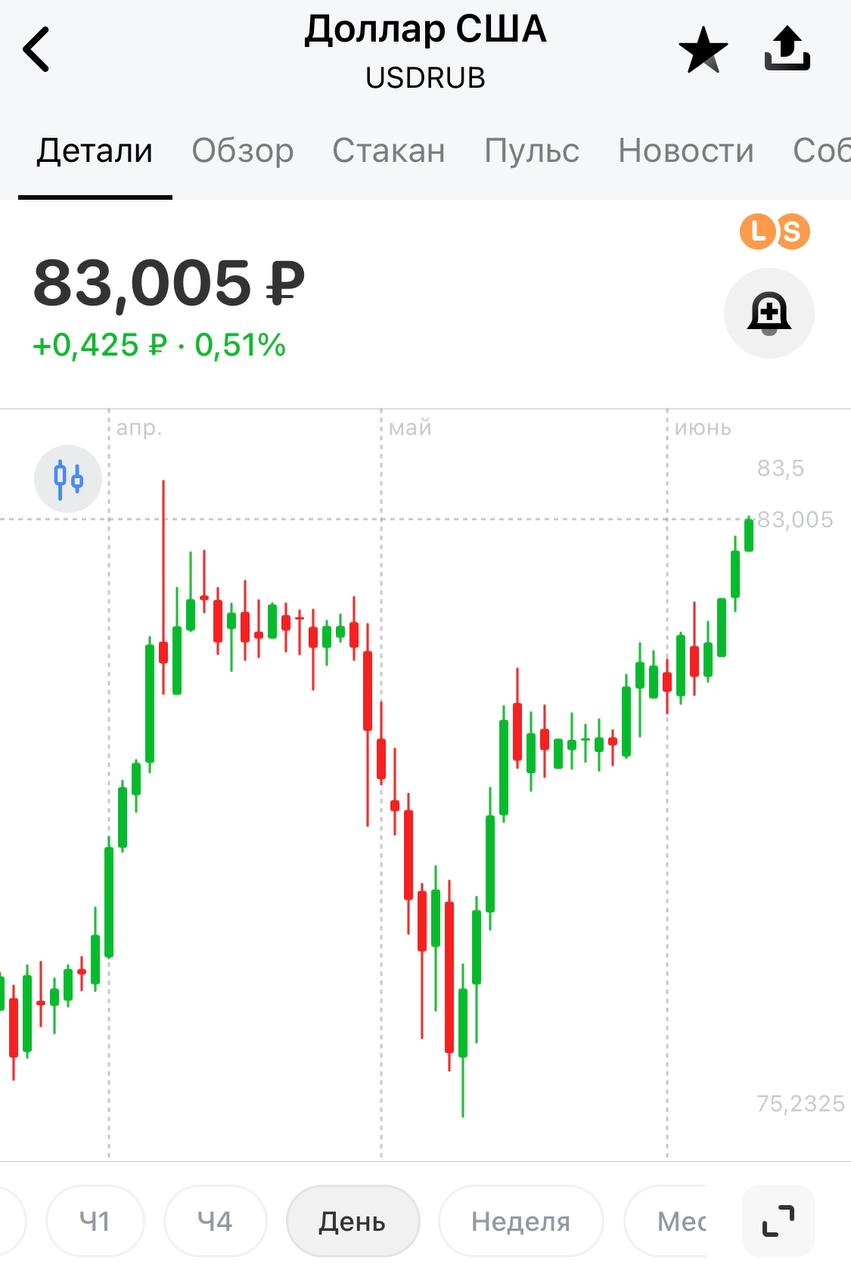Switch to the Обзор tab
Screen dimensions: 851x1280
point(243,151)
